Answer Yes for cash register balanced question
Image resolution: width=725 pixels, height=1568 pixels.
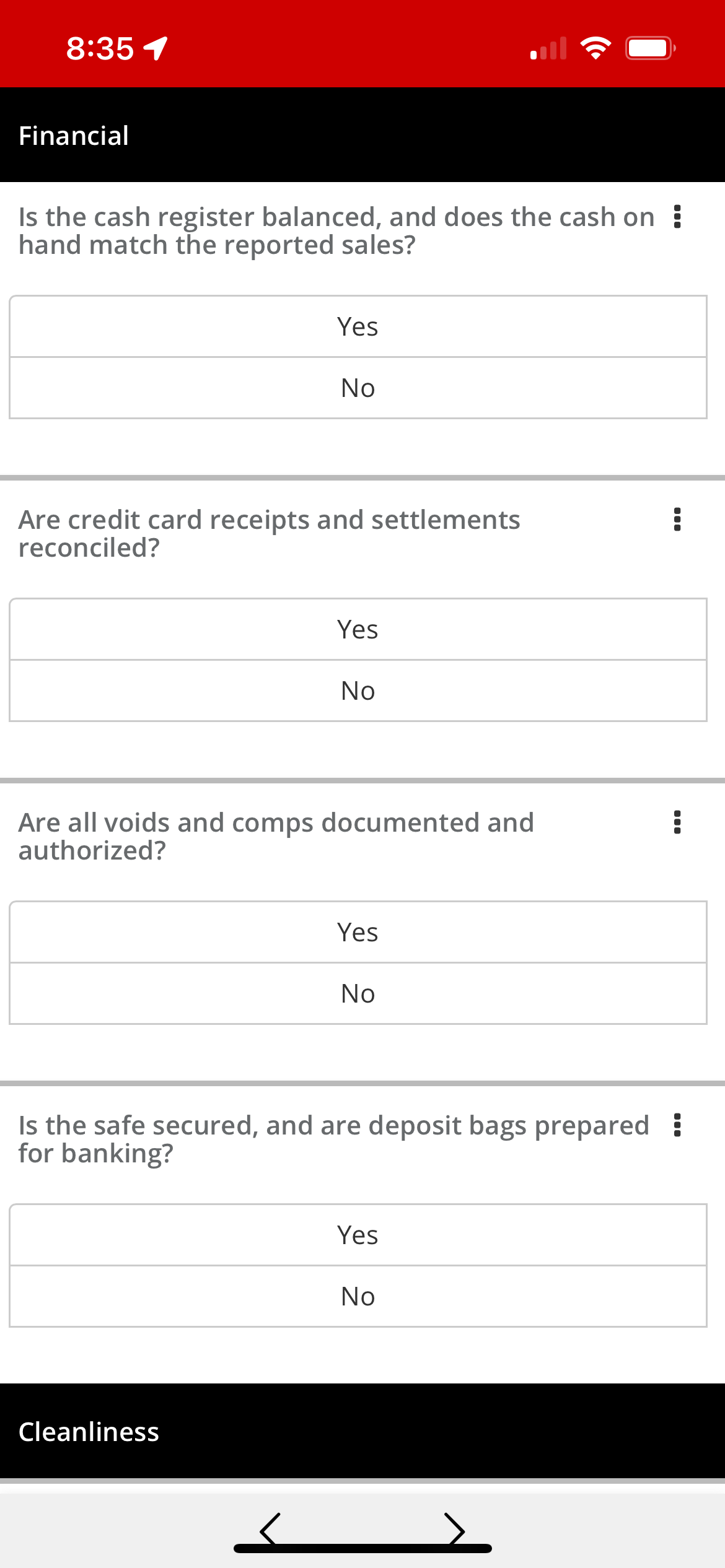(x=358, y=326)
